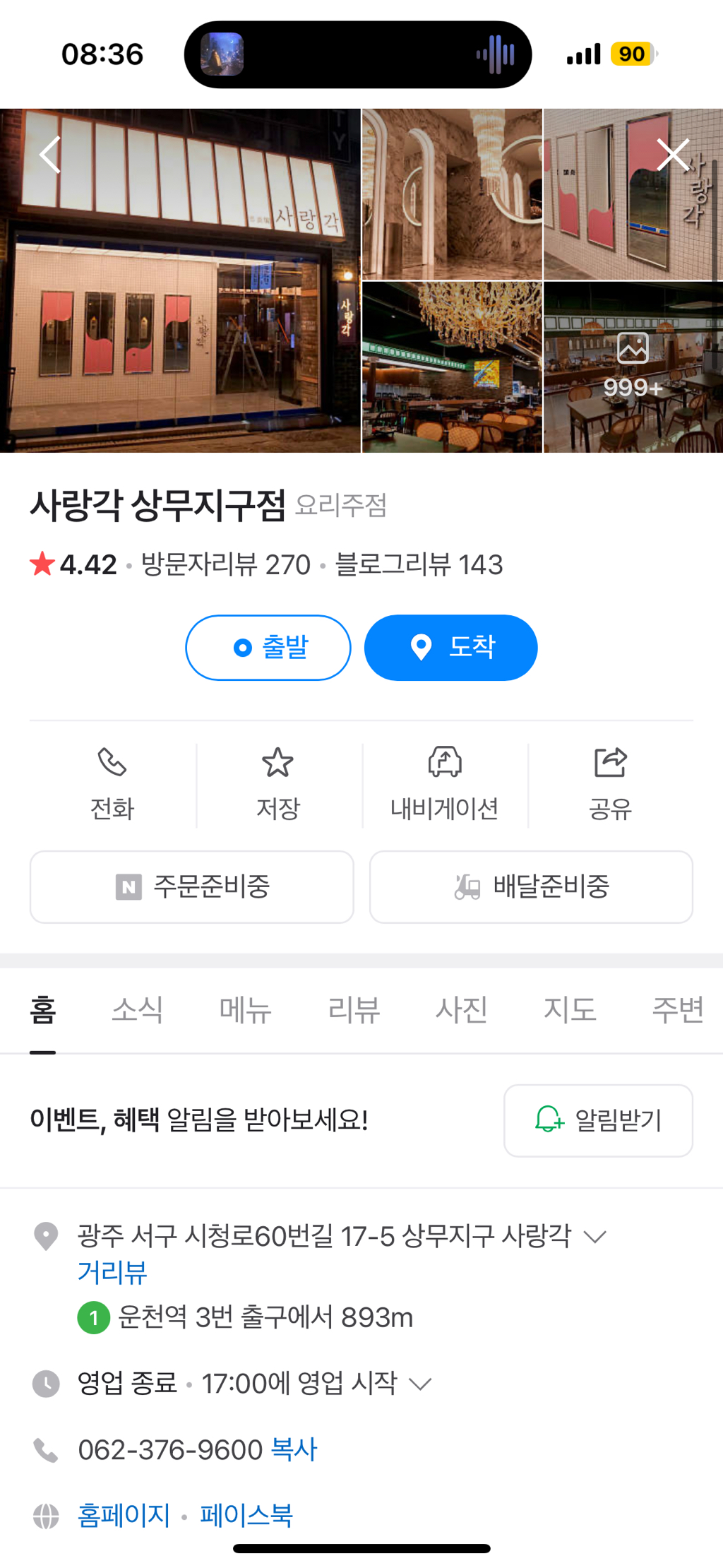Save this place with 저장

tap(278, 784)
